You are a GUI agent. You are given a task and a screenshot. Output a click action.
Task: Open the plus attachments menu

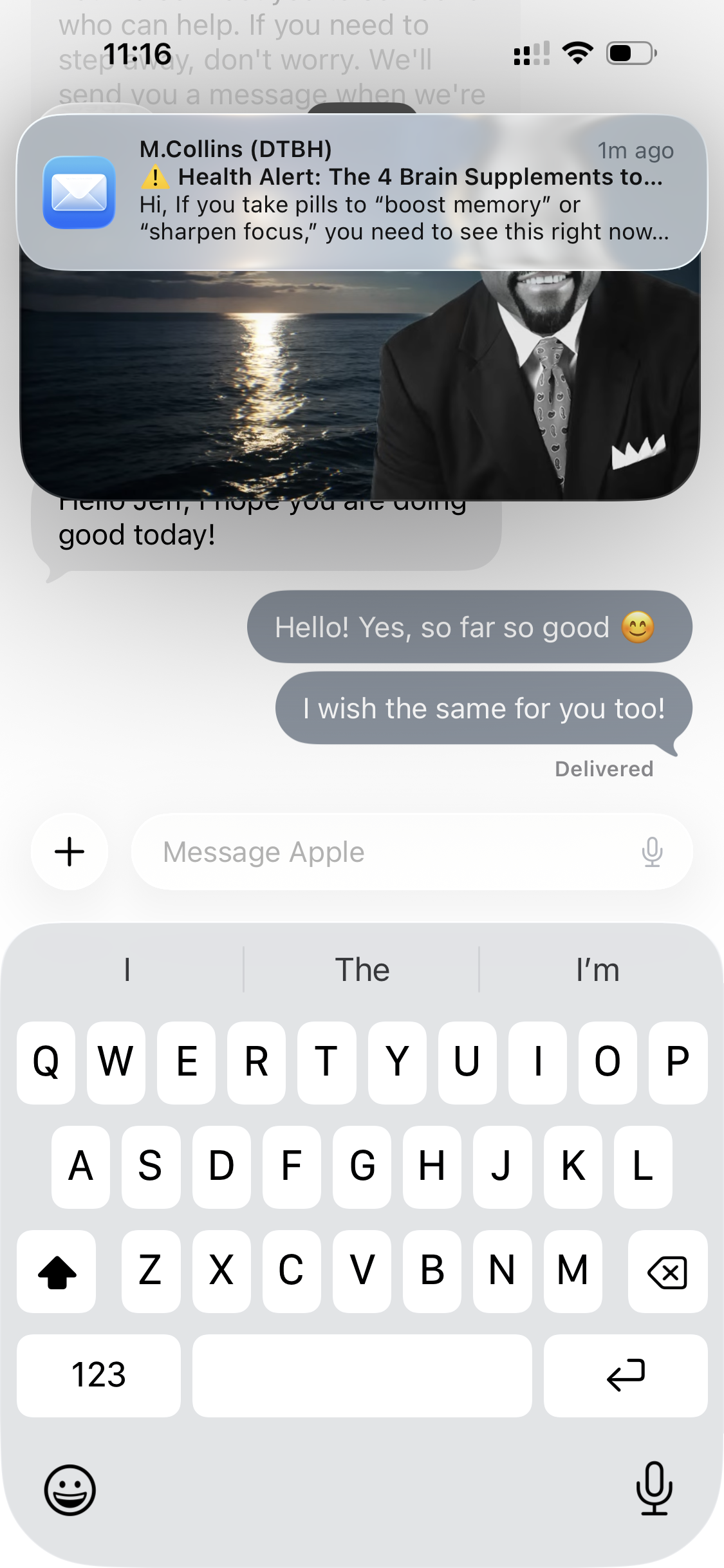click(70, 852)
